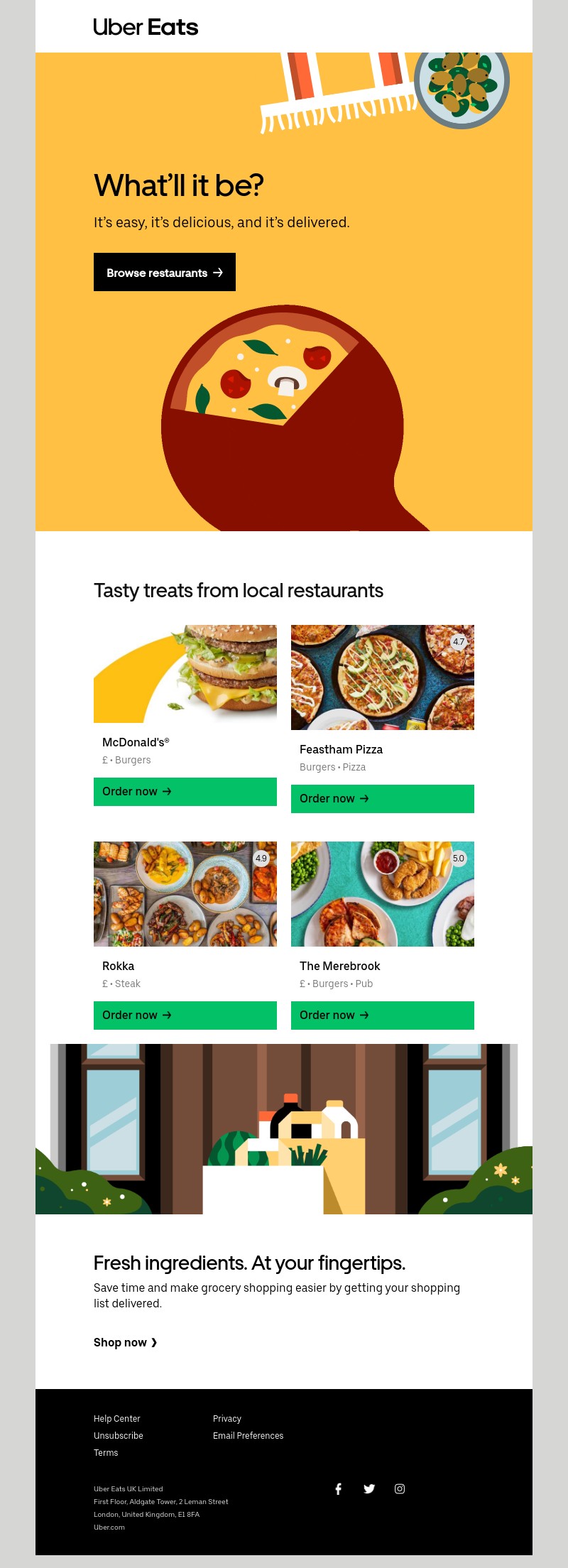The width and height of the screenshot is (568, 1568).
Task: Open the Terms link
Action: pyautogui.click(x=106, y=1453)
